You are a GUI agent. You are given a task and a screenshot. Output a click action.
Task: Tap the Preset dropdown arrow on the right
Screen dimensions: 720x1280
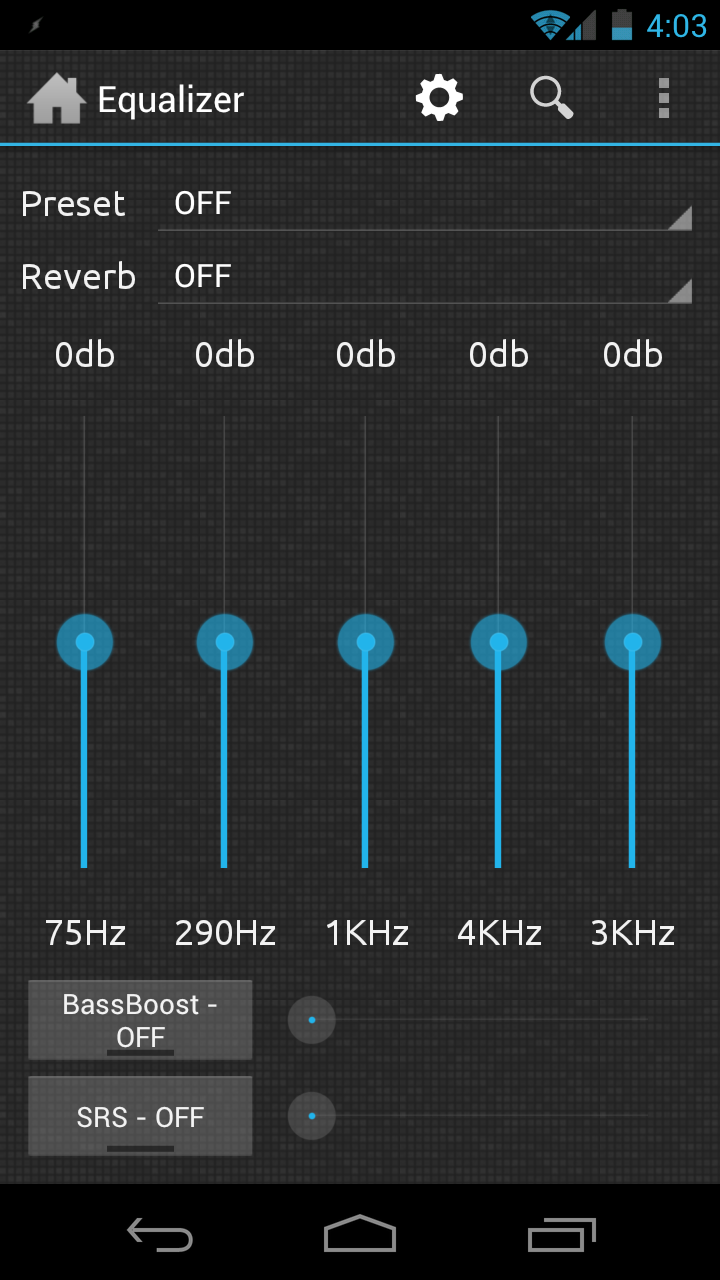click(682, 216)
